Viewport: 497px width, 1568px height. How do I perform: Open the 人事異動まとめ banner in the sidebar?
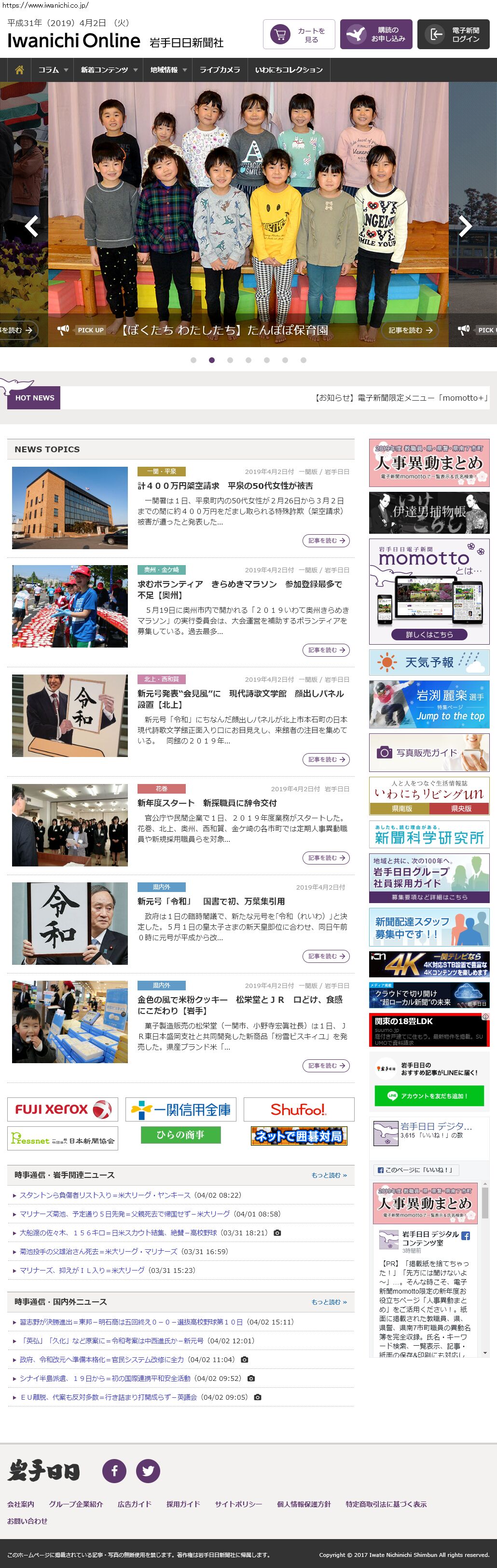pos(429,463)
